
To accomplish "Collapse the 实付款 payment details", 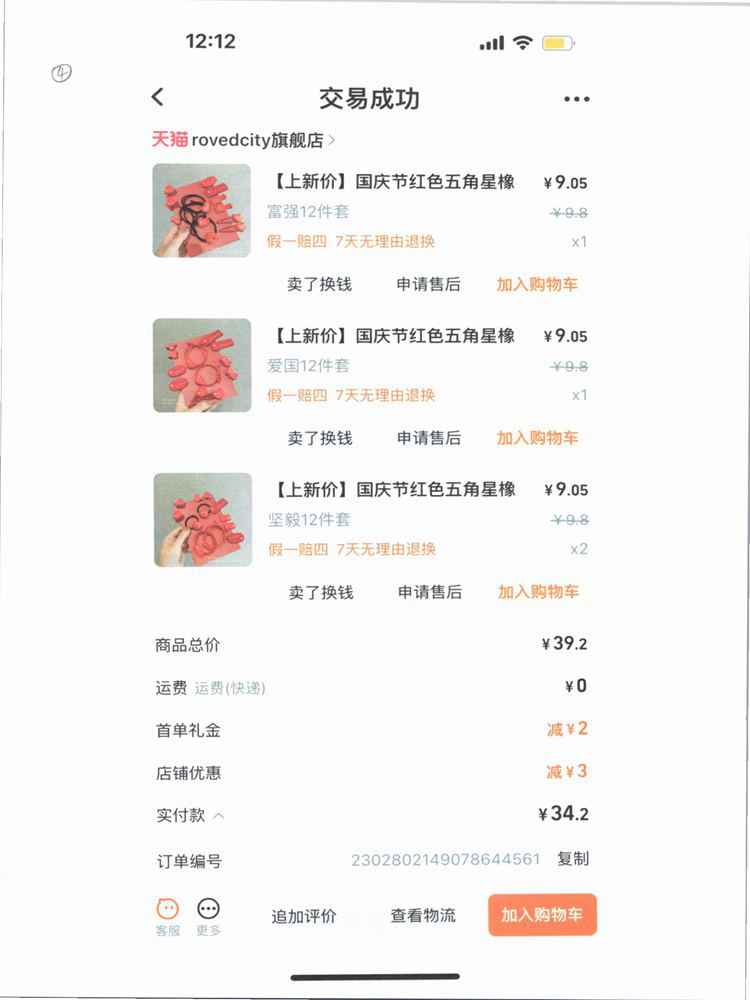I will coord(219,815).
